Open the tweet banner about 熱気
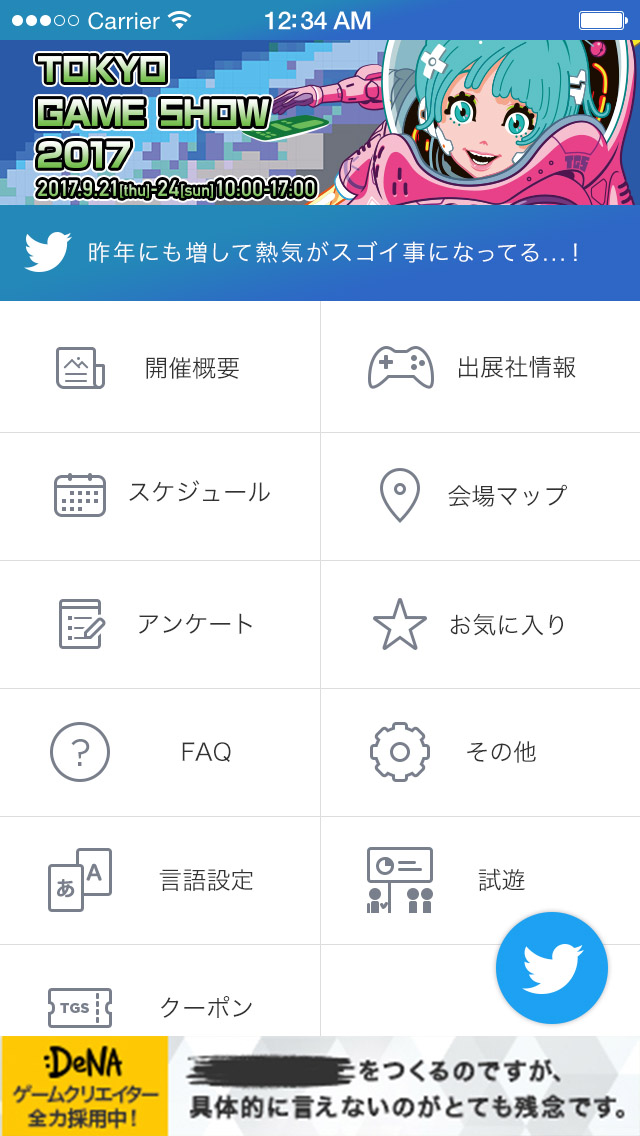This screenshot has height=1136, width=640. tap(320, 252)
